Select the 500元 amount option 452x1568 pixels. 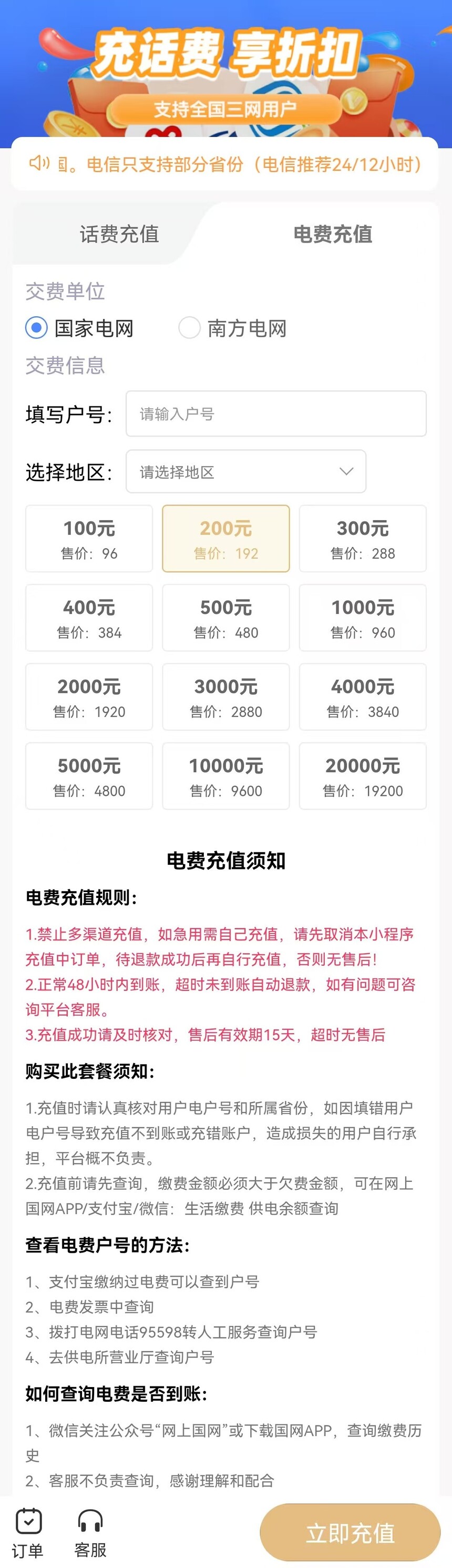[x=225, y=618]
